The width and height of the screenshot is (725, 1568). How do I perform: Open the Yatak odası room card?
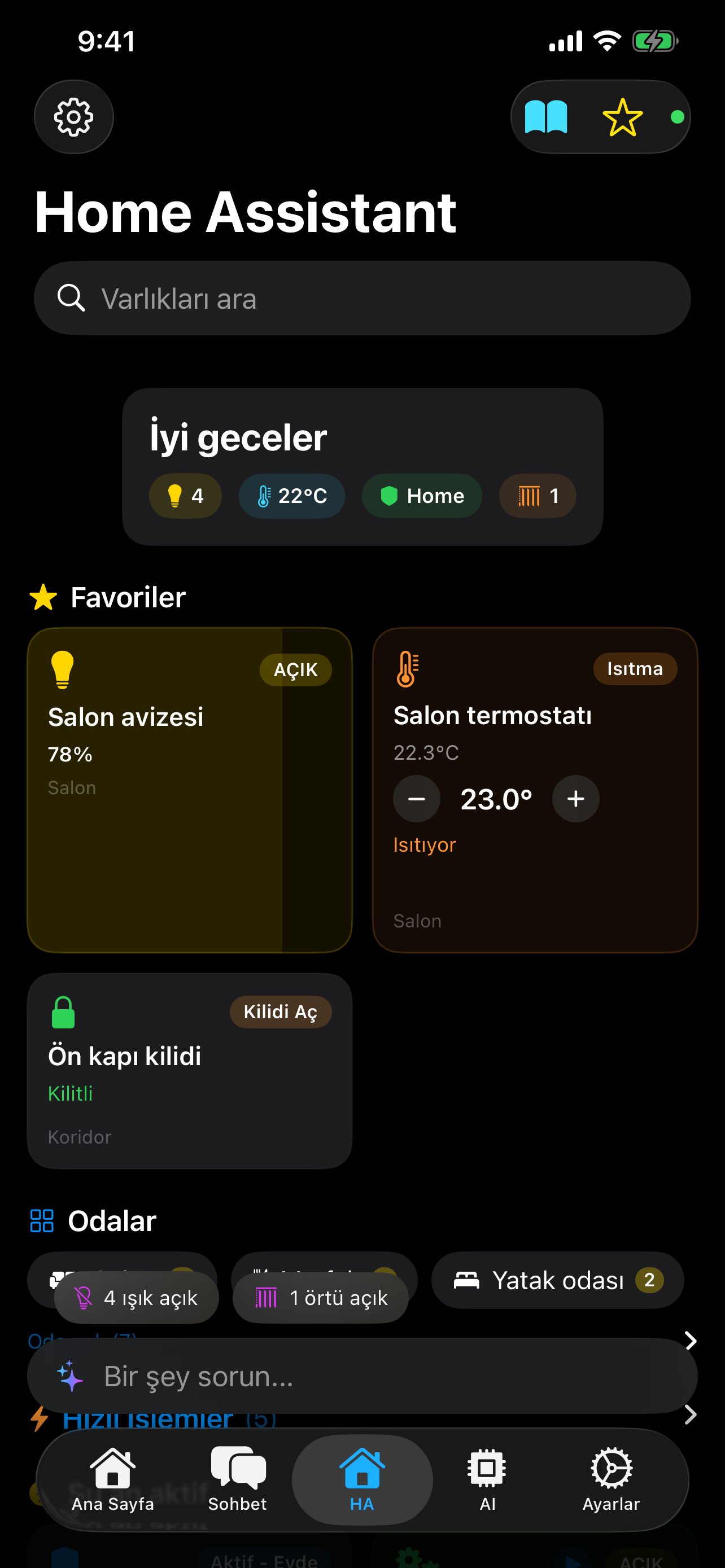coord(557,1280)
